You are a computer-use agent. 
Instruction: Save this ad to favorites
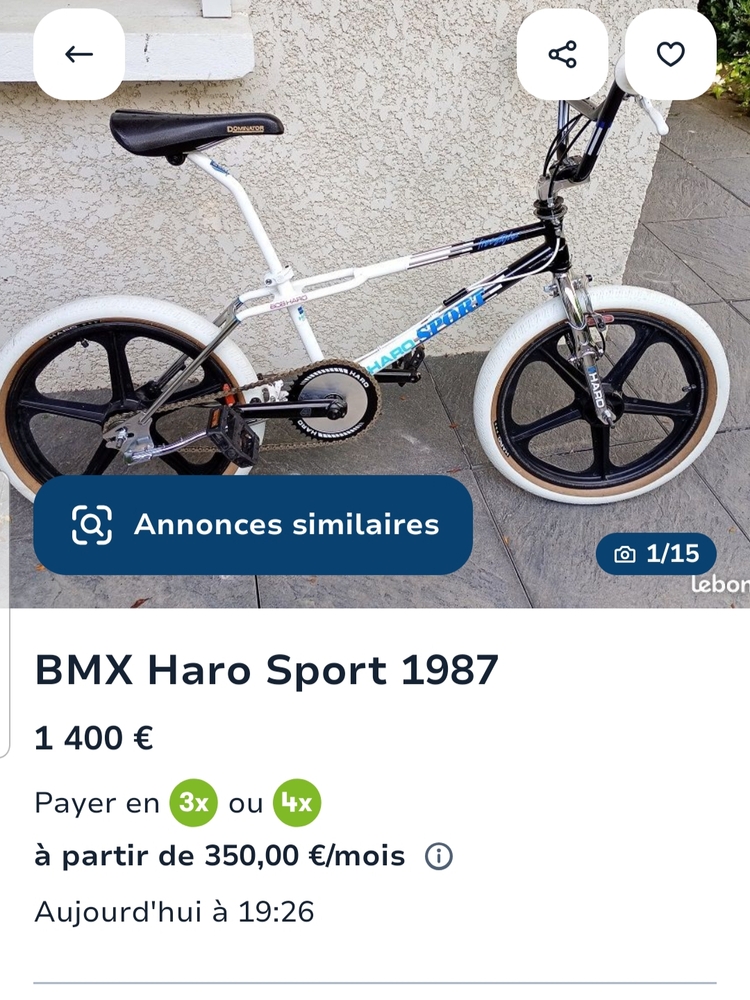pyautogui.click(x=671, y=54)
